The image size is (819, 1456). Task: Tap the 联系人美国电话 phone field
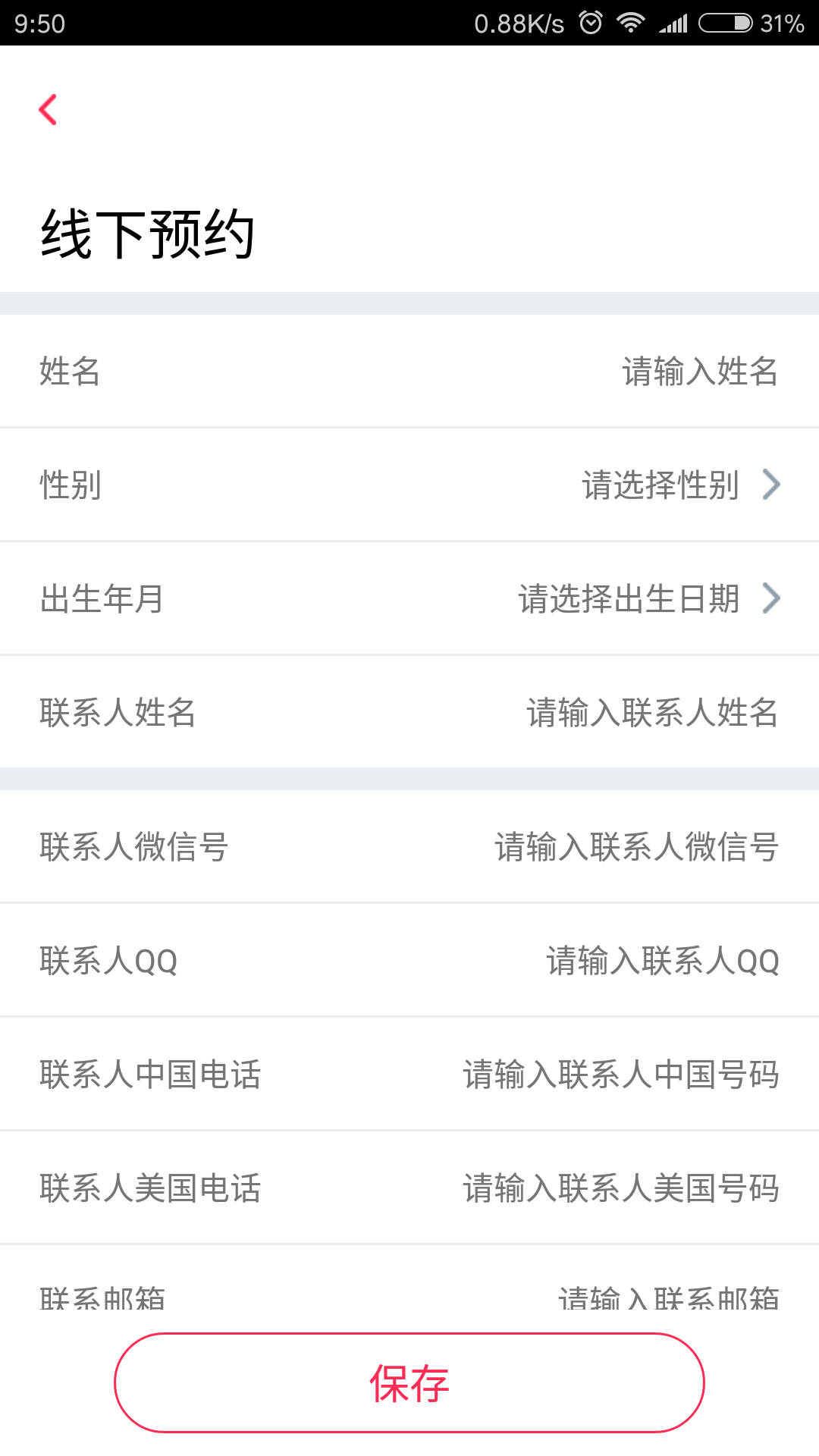620,1188
